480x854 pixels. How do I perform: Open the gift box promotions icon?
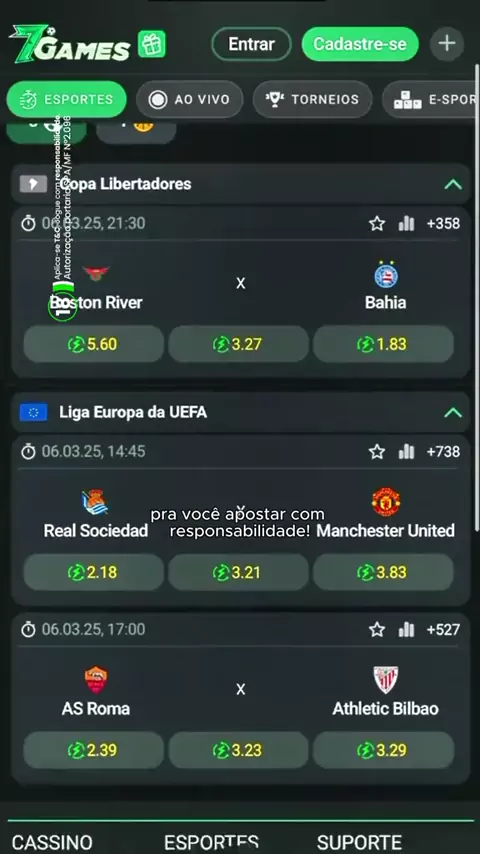pyautogui.click(x=151, y=44)
